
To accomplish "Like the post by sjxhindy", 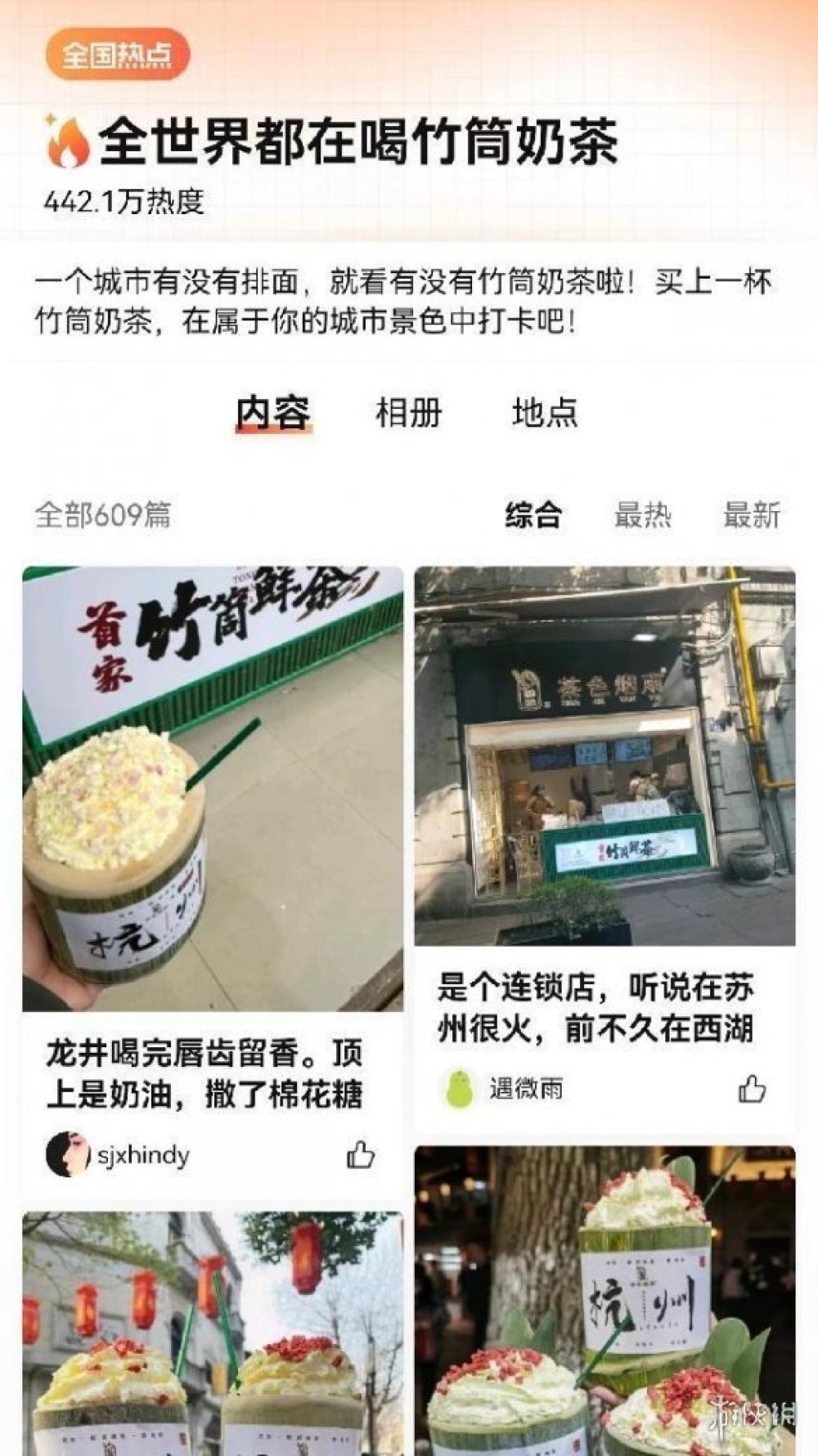I will (x=360, y=1155).
